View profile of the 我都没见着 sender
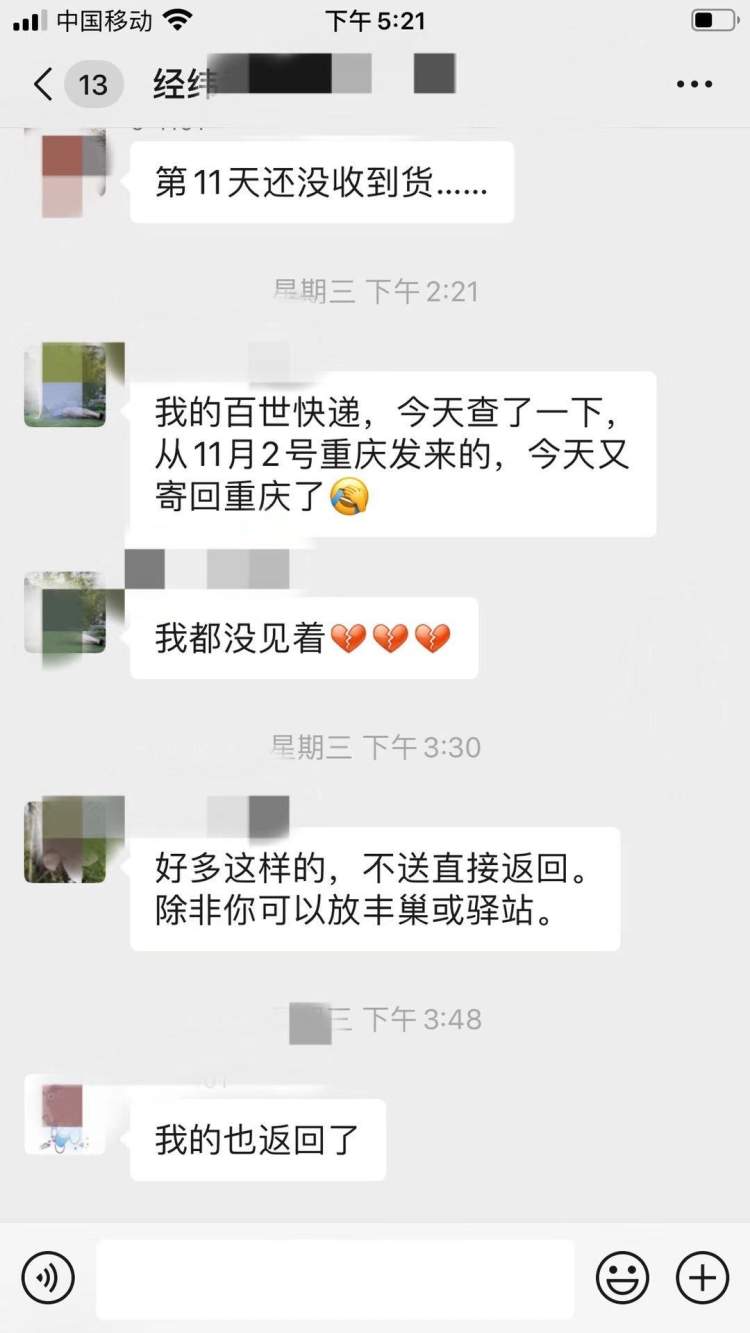 coord(65,612)
